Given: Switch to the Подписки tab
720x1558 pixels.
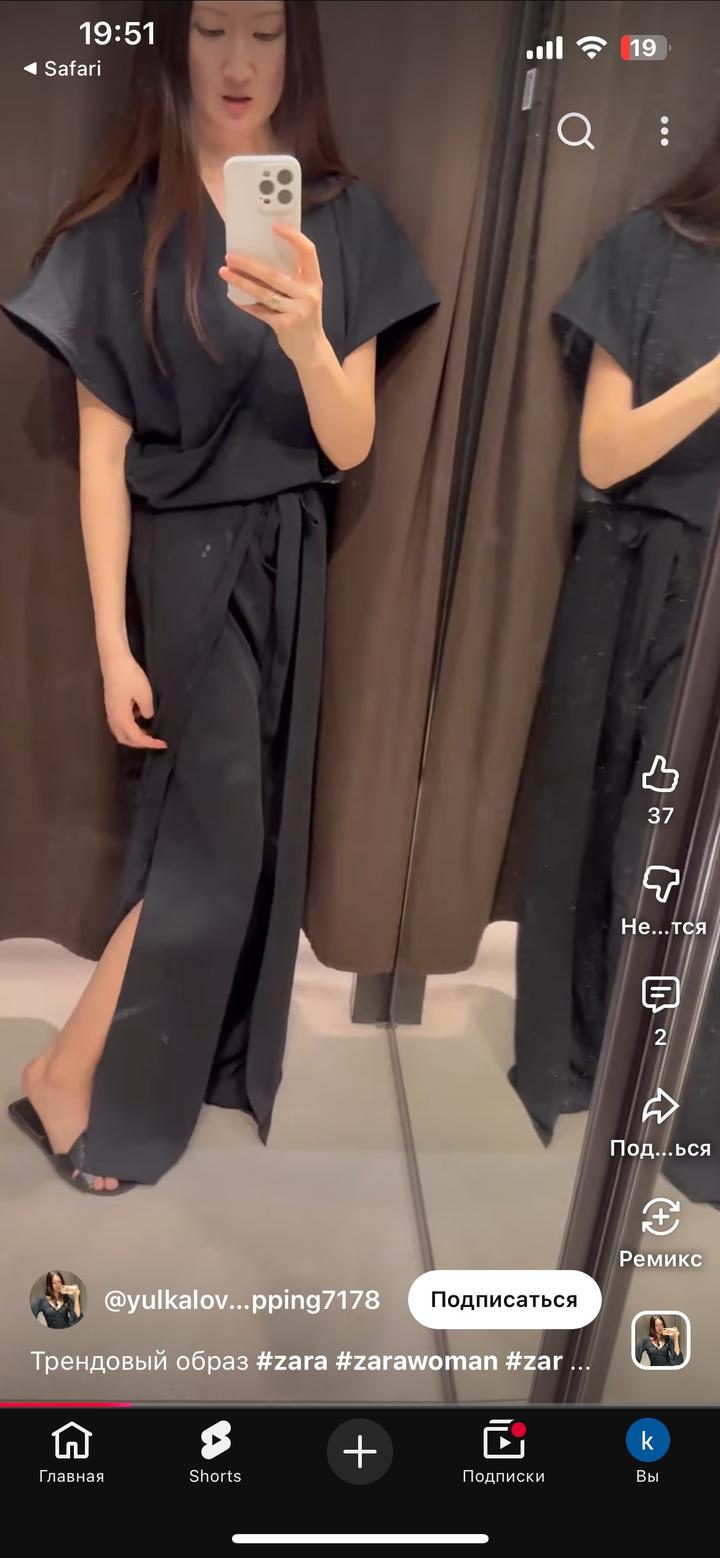Looking at the screenshot, I should [x=503, y=1452].
